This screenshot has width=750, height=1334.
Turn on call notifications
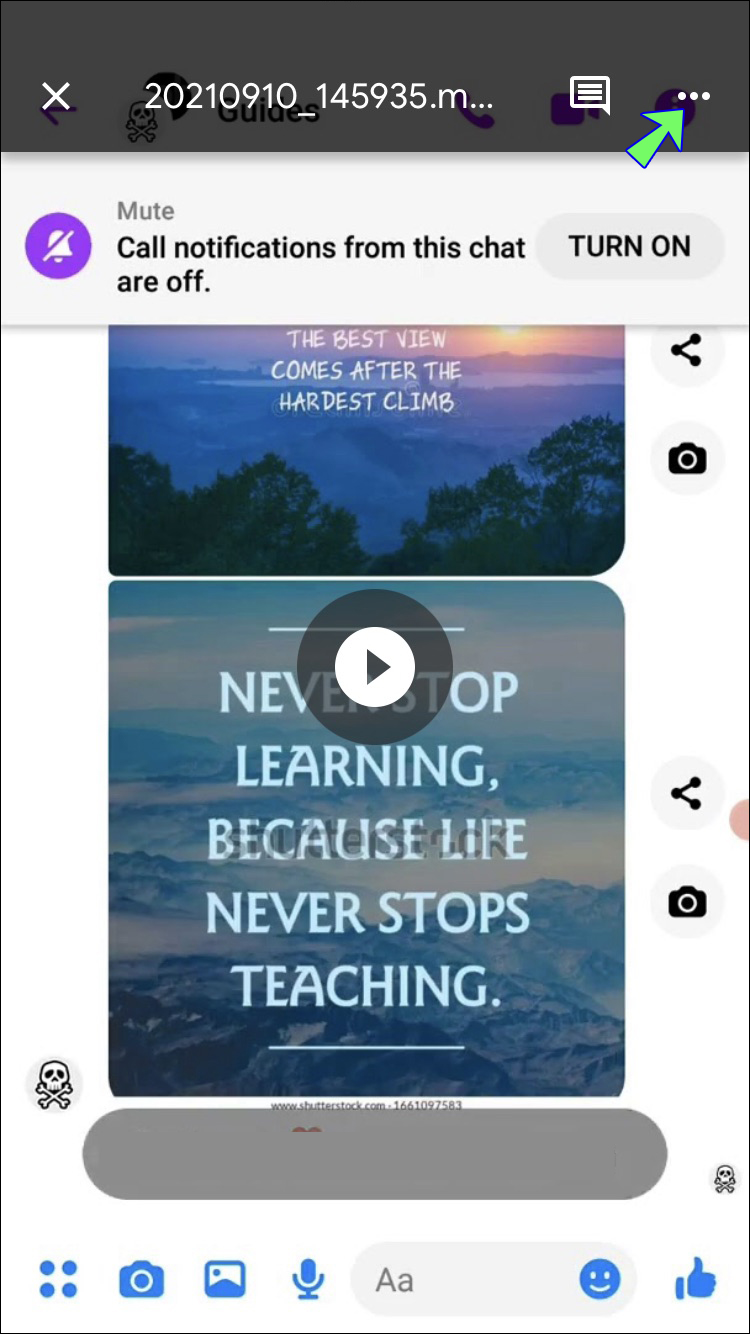coord(629,246)
